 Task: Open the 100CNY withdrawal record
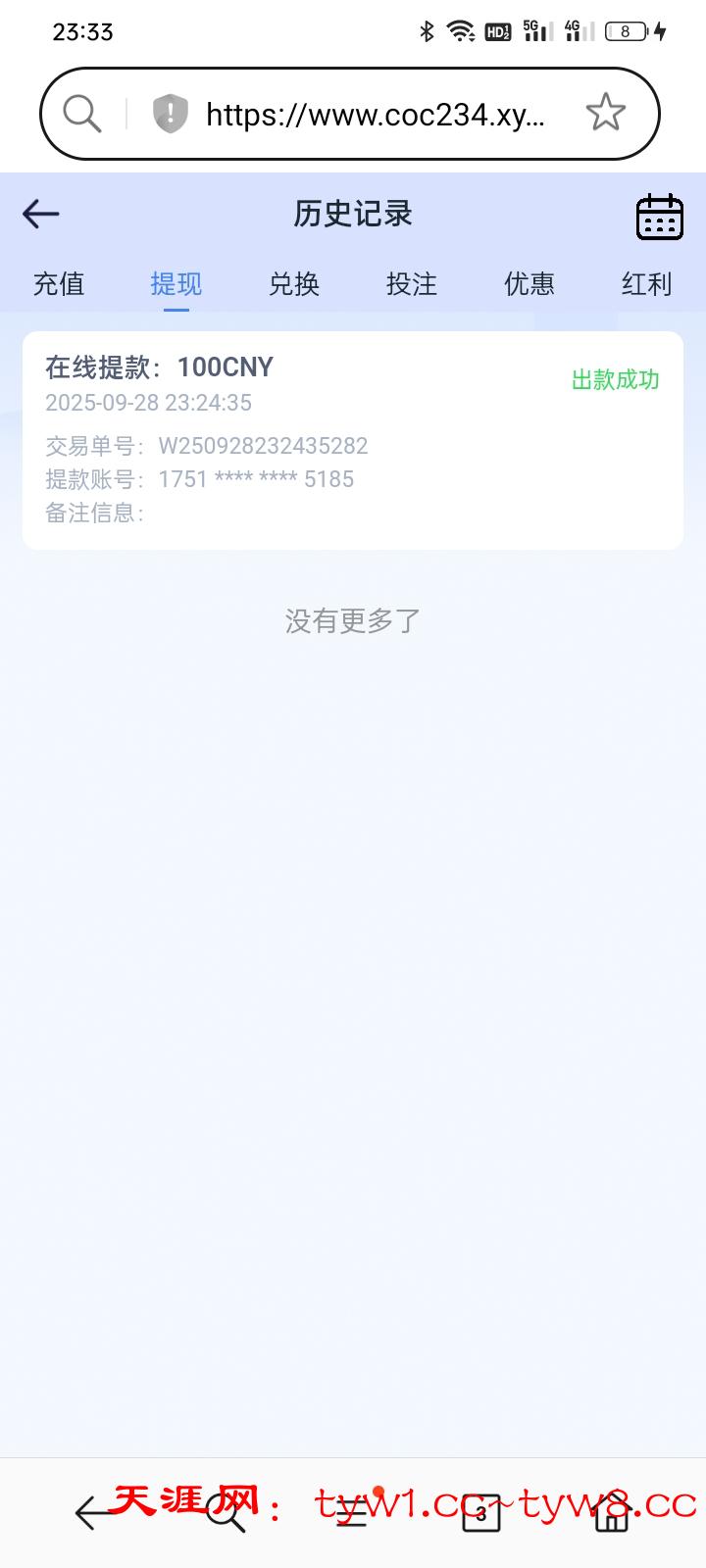point(352,440)
